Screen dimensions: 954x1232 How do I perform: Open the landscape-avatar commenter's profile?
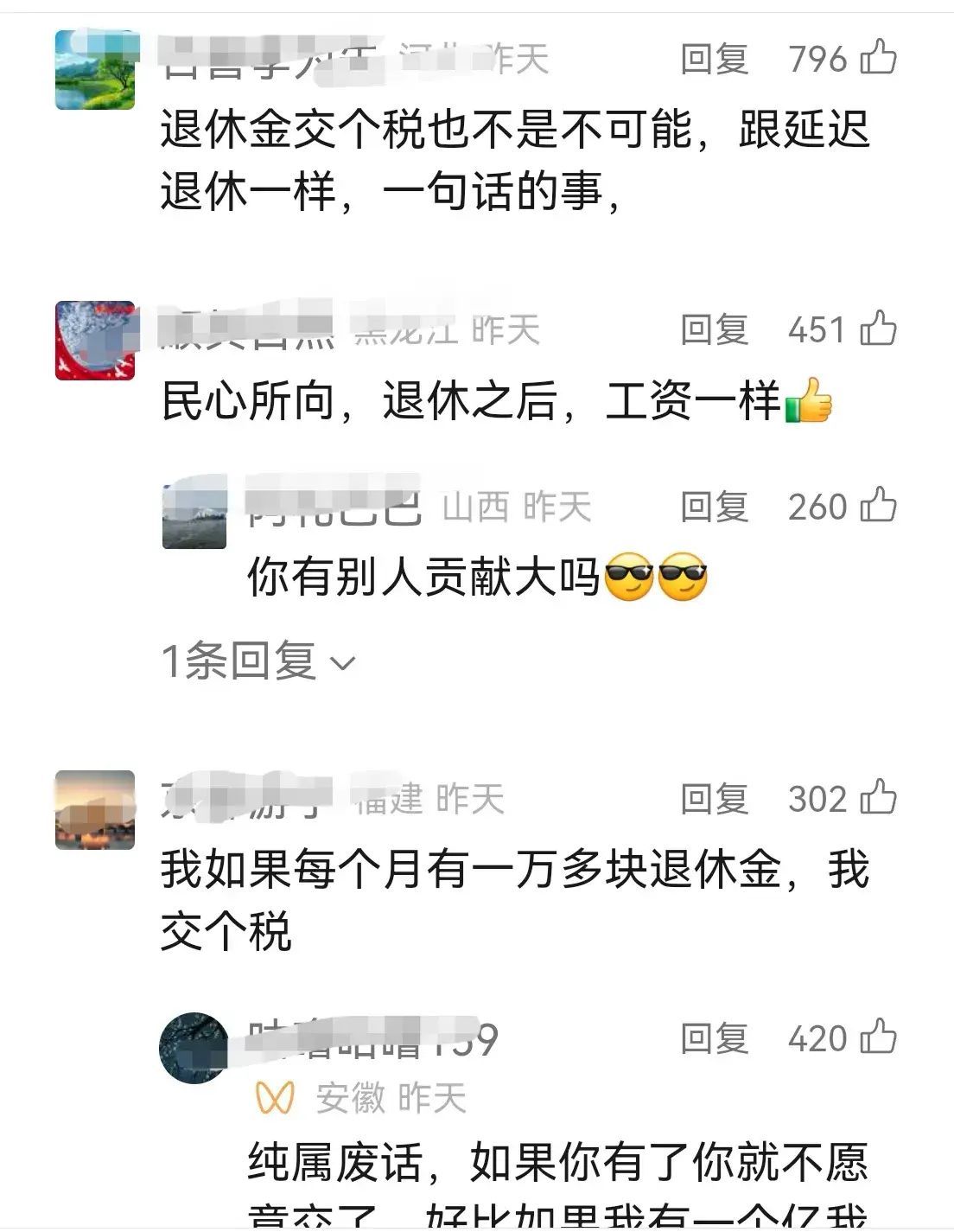click(x=95, y=70)
